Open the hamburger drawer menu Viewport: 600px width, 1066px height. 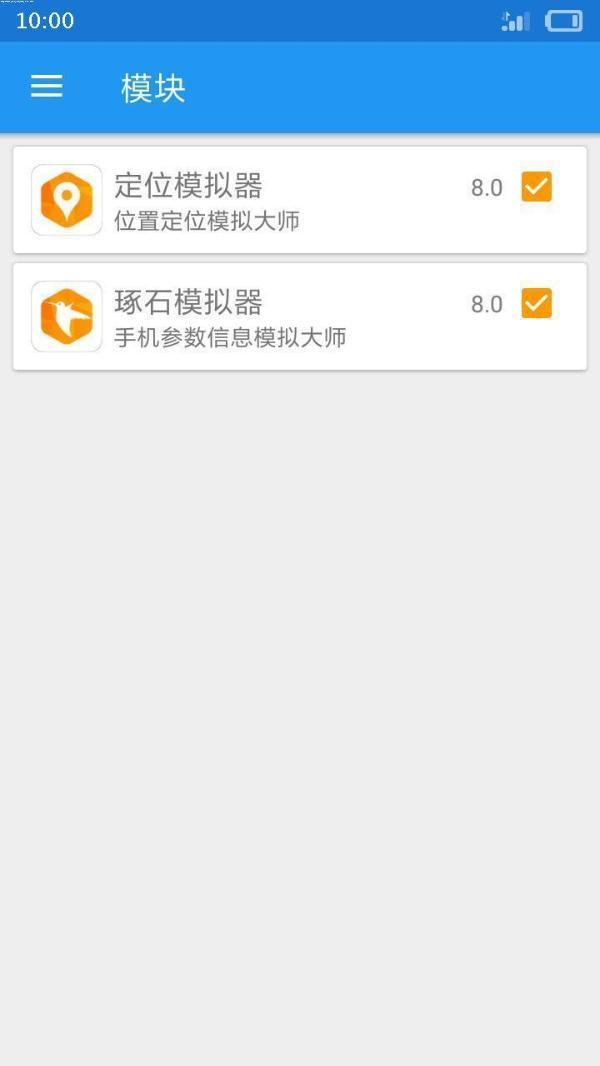[x=46, y=87]
